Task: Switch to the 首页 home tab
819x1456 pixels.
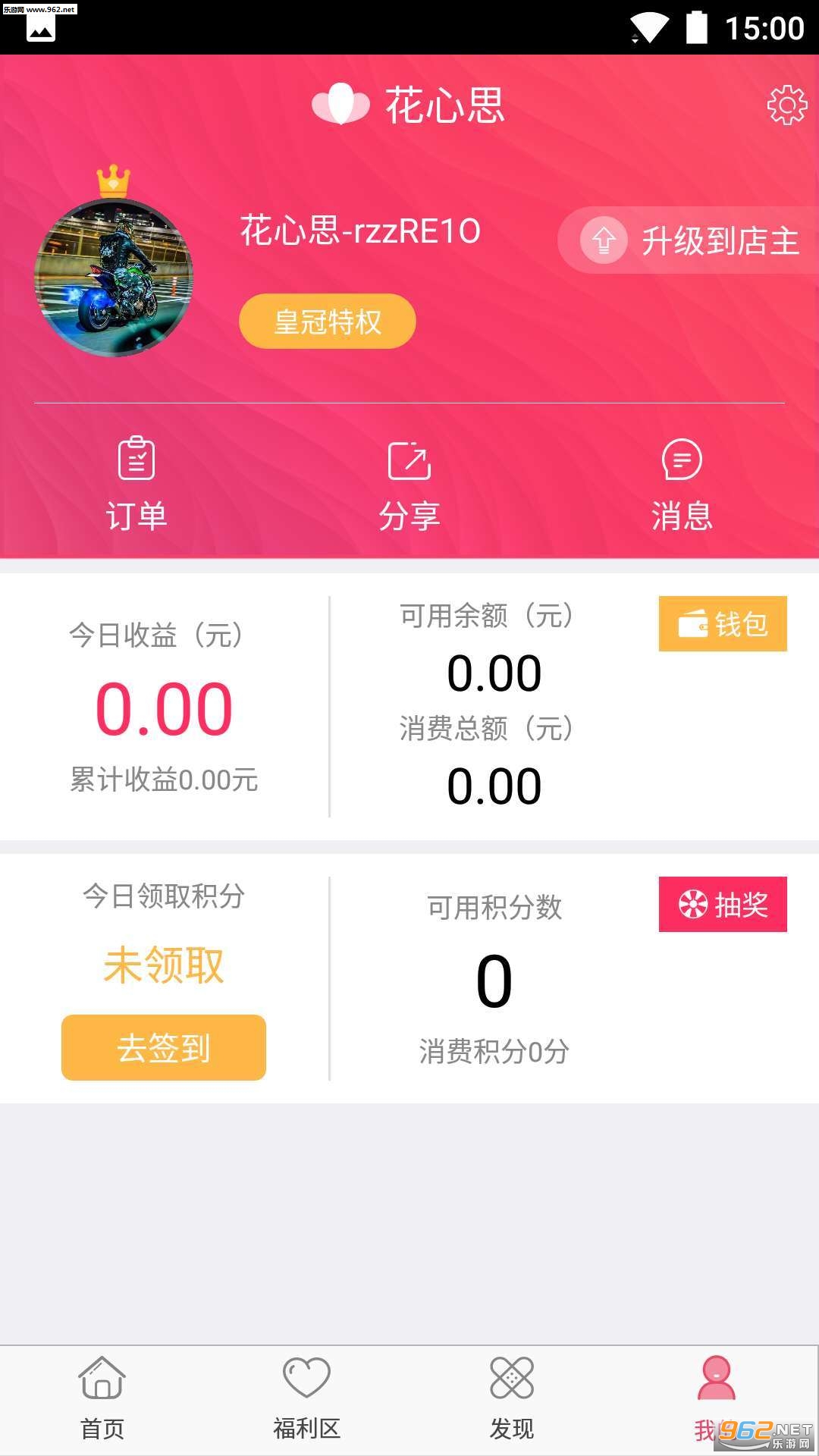Action: point(102,1398)
